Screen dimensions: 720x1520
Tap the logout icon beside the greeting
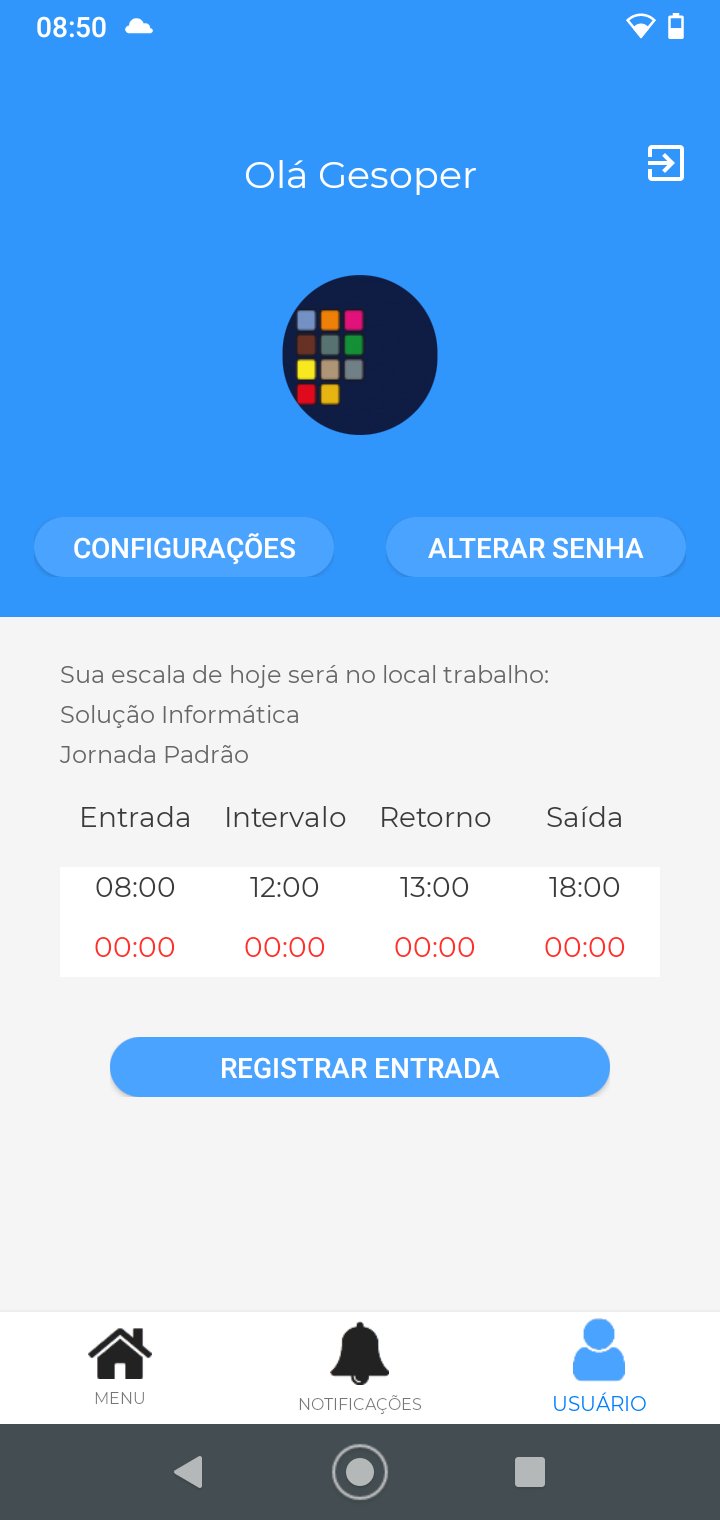(665, 163)
